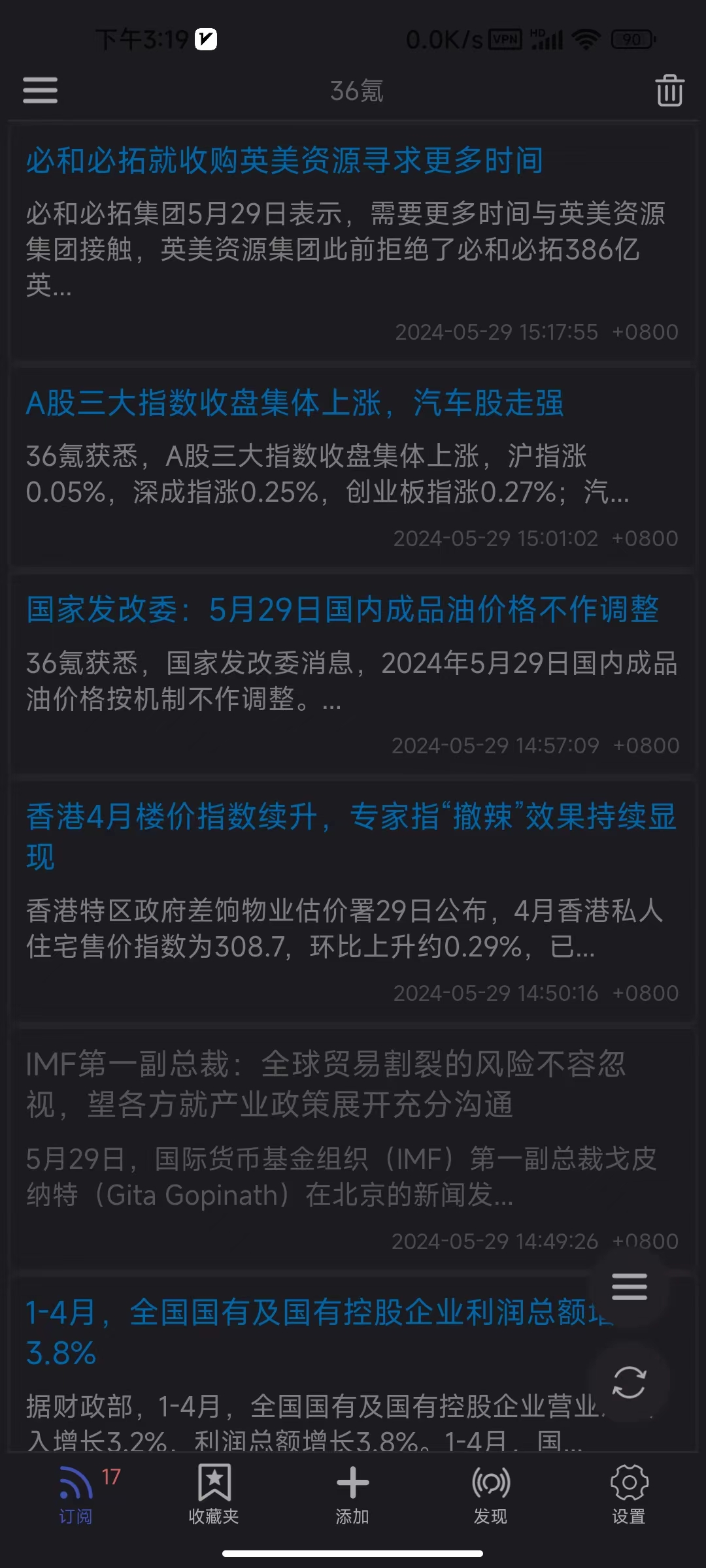This screenshot has width=706, height=1568.
Task: Read 国家发改委 成品油价格不作调整 news
Action: pos(342,610)
